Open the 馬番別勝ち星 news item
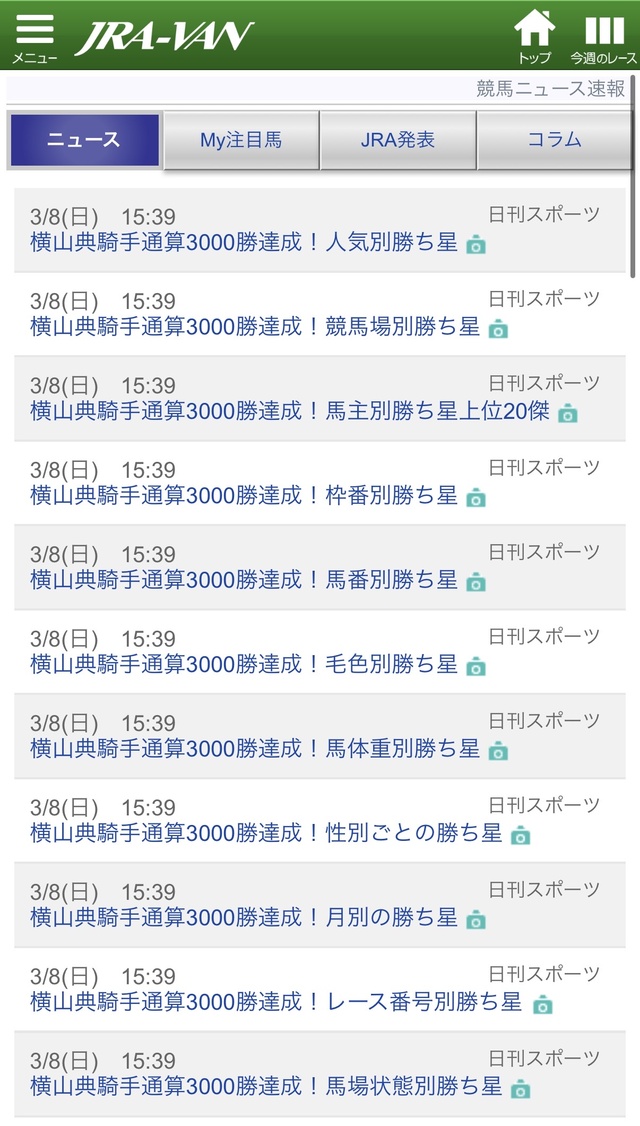Image resolution: width=640 pixels, height=1126 pixels. coord(244,580)
